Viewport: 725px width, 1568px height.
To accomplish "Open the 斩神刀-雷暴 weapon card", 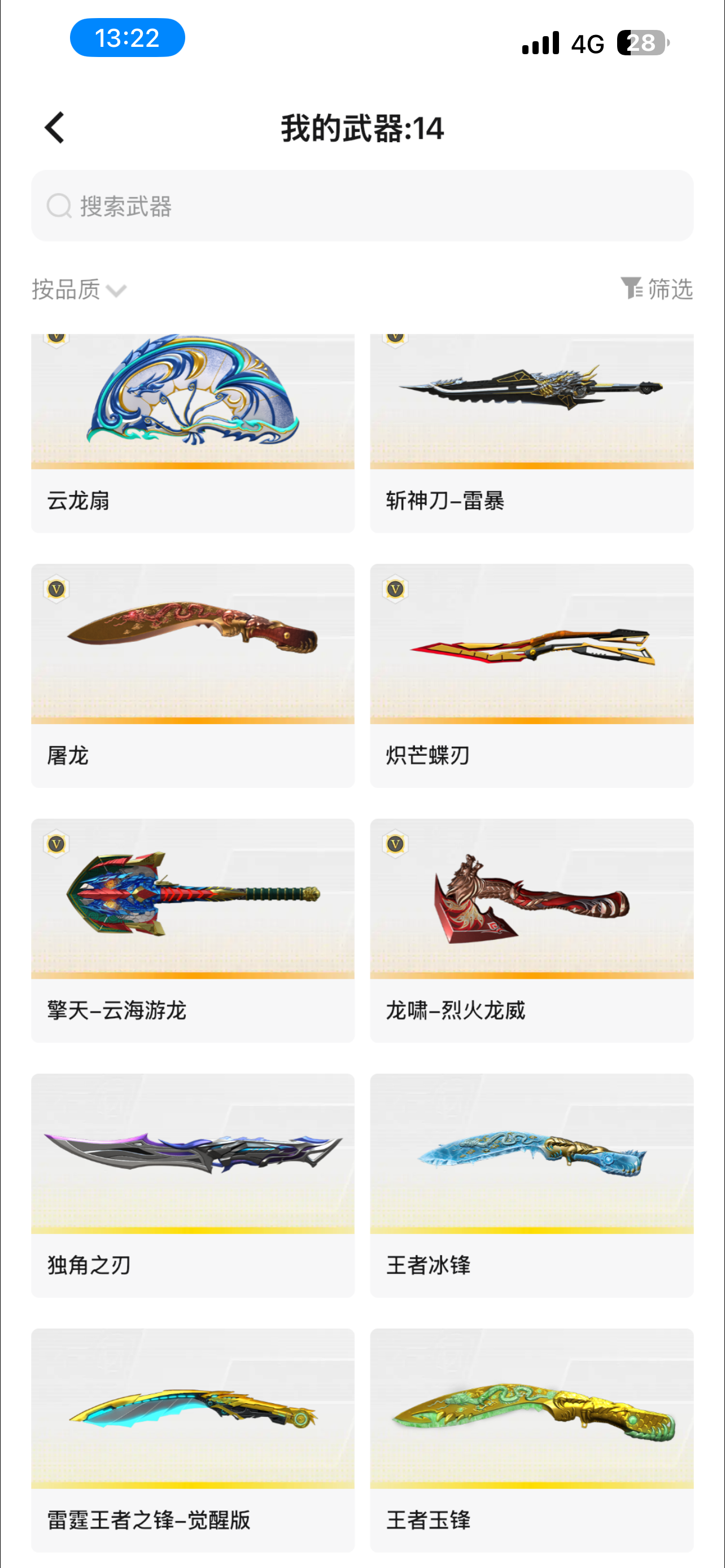I will click(531, 432).
